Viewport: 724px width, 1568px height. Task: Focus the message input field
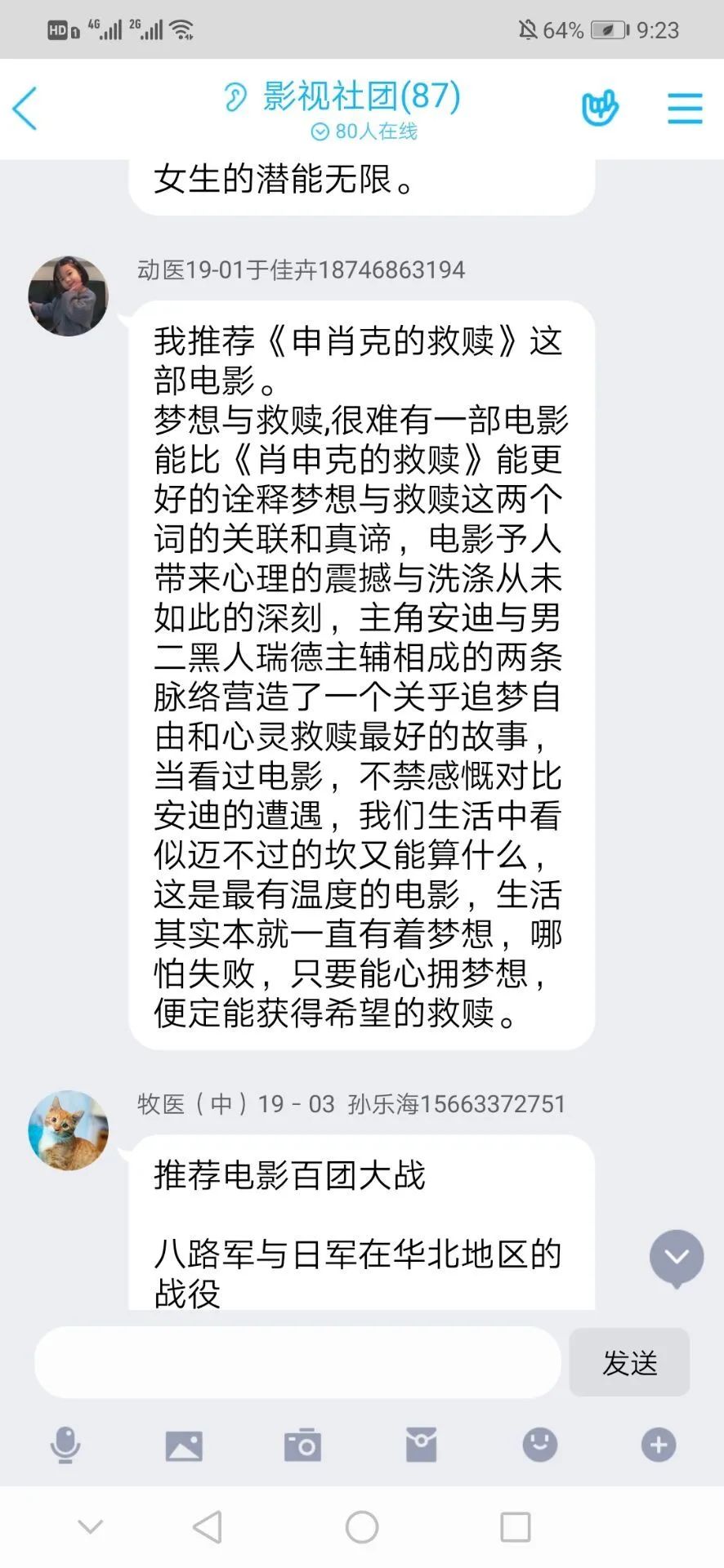pyautogui.click(x=297, y=1362)
